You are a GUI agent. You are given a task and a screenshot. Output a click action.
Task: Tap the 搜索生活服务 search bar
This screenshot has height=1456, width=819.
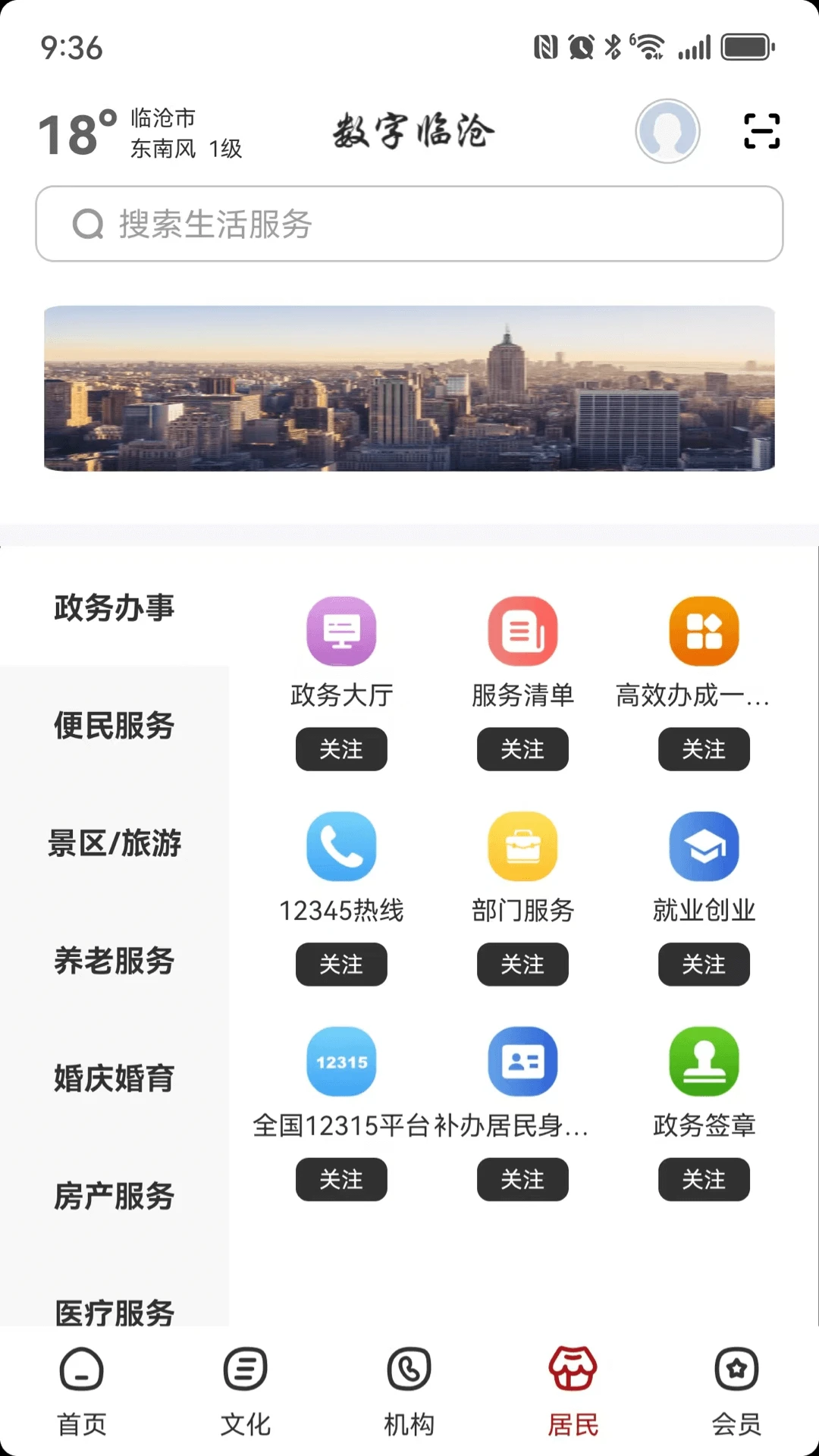click(409, 224)
